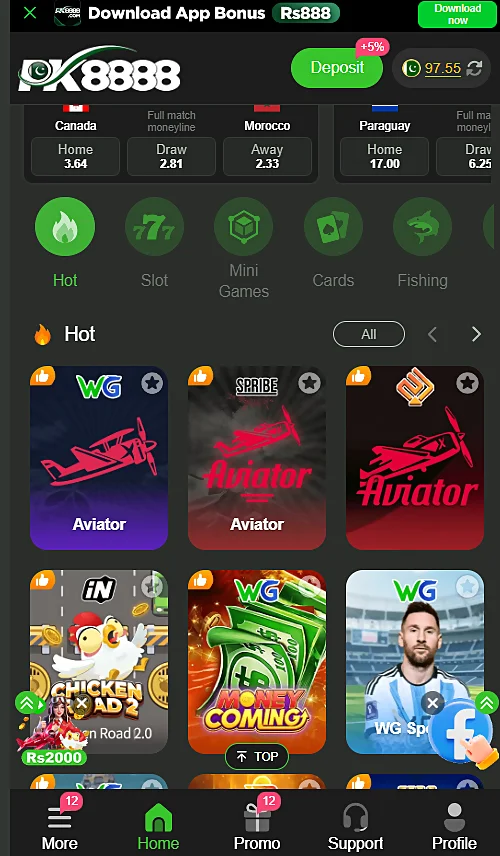The width and height of the screenshot is (500, 856).
Task: Pick Morocco Away odds 2.33
Action: (x=267, y=156)
